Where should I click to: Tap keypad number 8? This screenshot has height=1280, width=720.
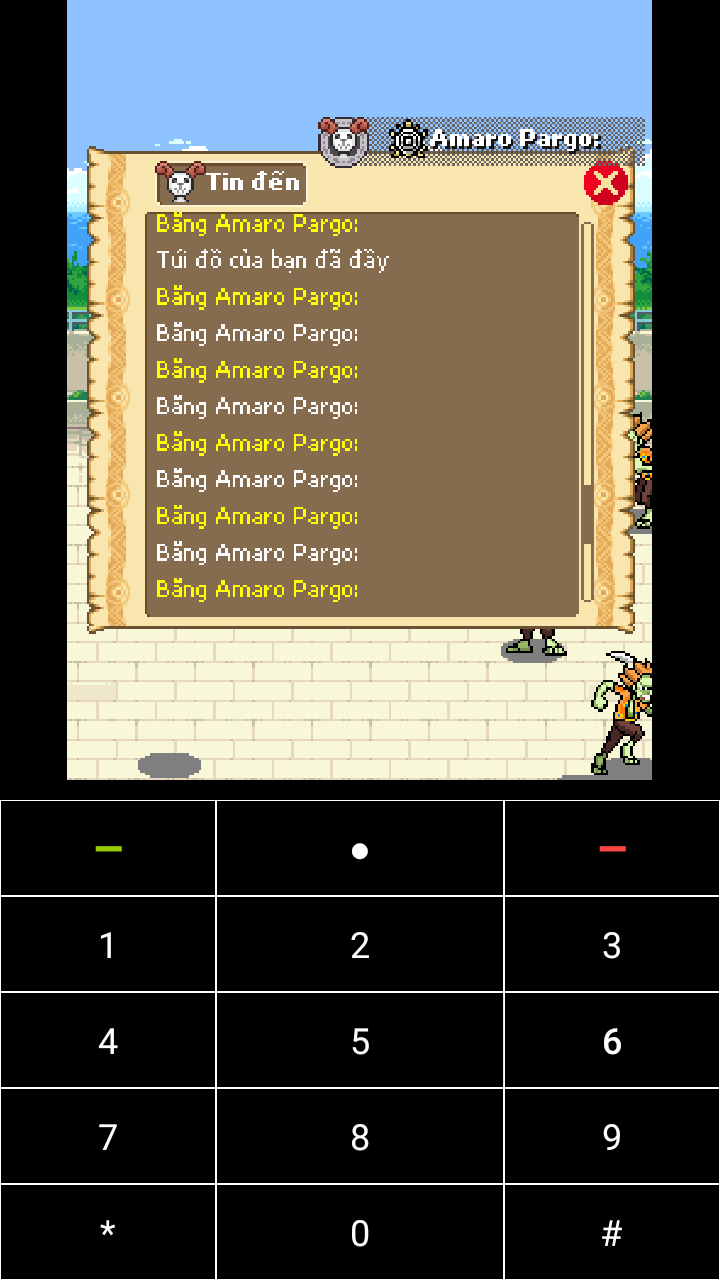(x=360, y=1137)
